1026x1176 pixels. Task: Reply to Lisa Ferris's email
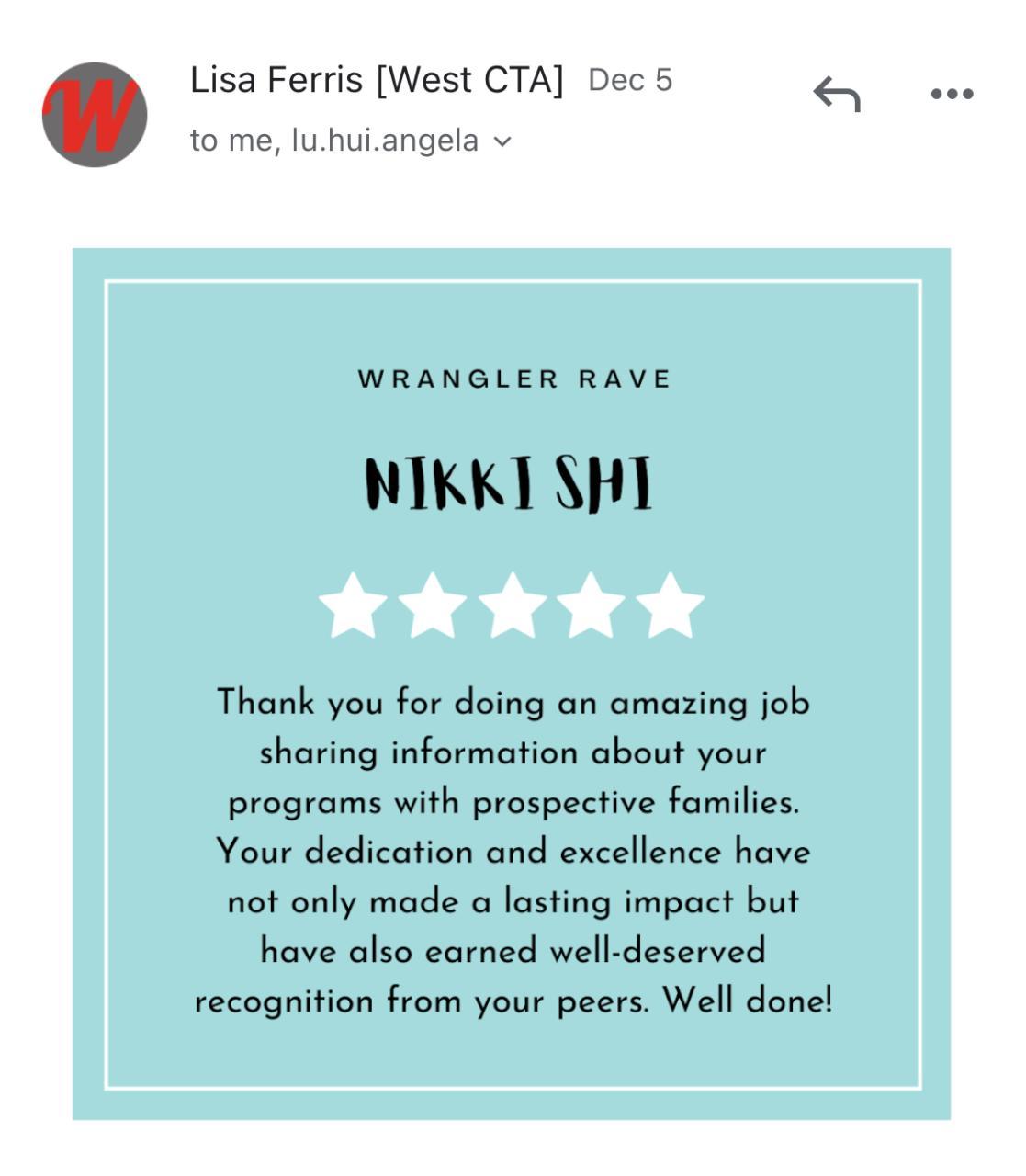(836, 94)
